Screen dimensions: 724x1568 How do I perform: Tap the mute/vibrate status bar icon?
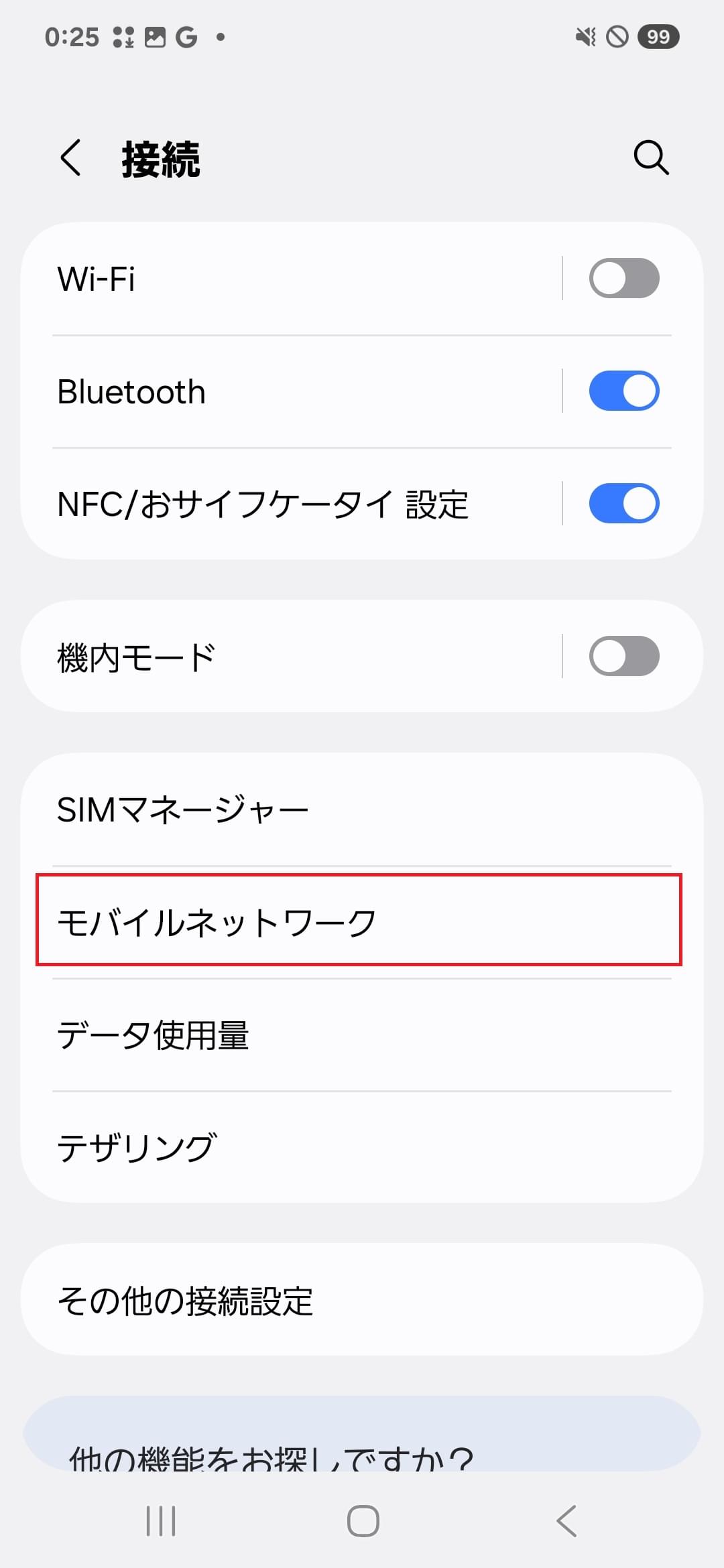(585, 37)
